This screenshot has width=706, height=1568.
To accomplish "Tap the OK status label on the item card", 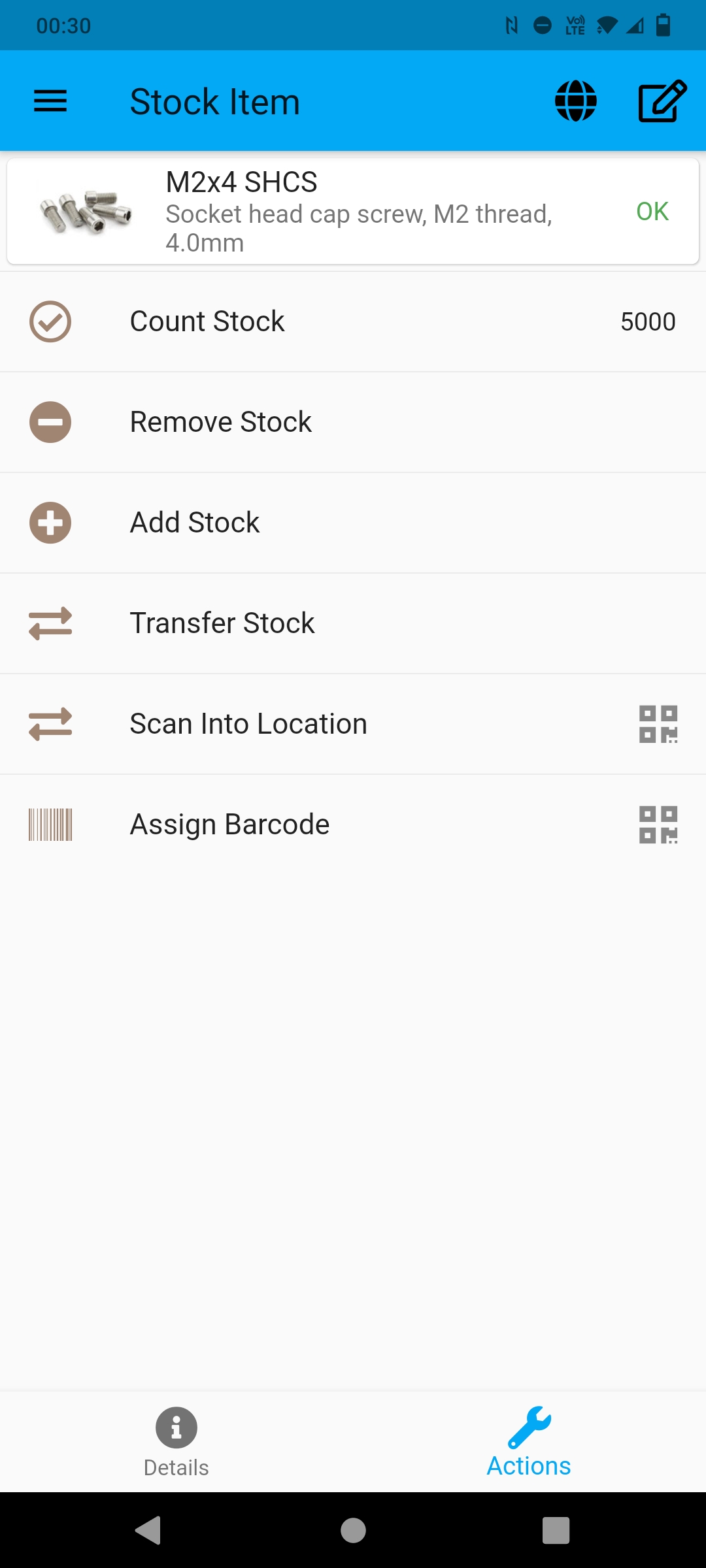I will pyautogui.click(x=652, y=211).
